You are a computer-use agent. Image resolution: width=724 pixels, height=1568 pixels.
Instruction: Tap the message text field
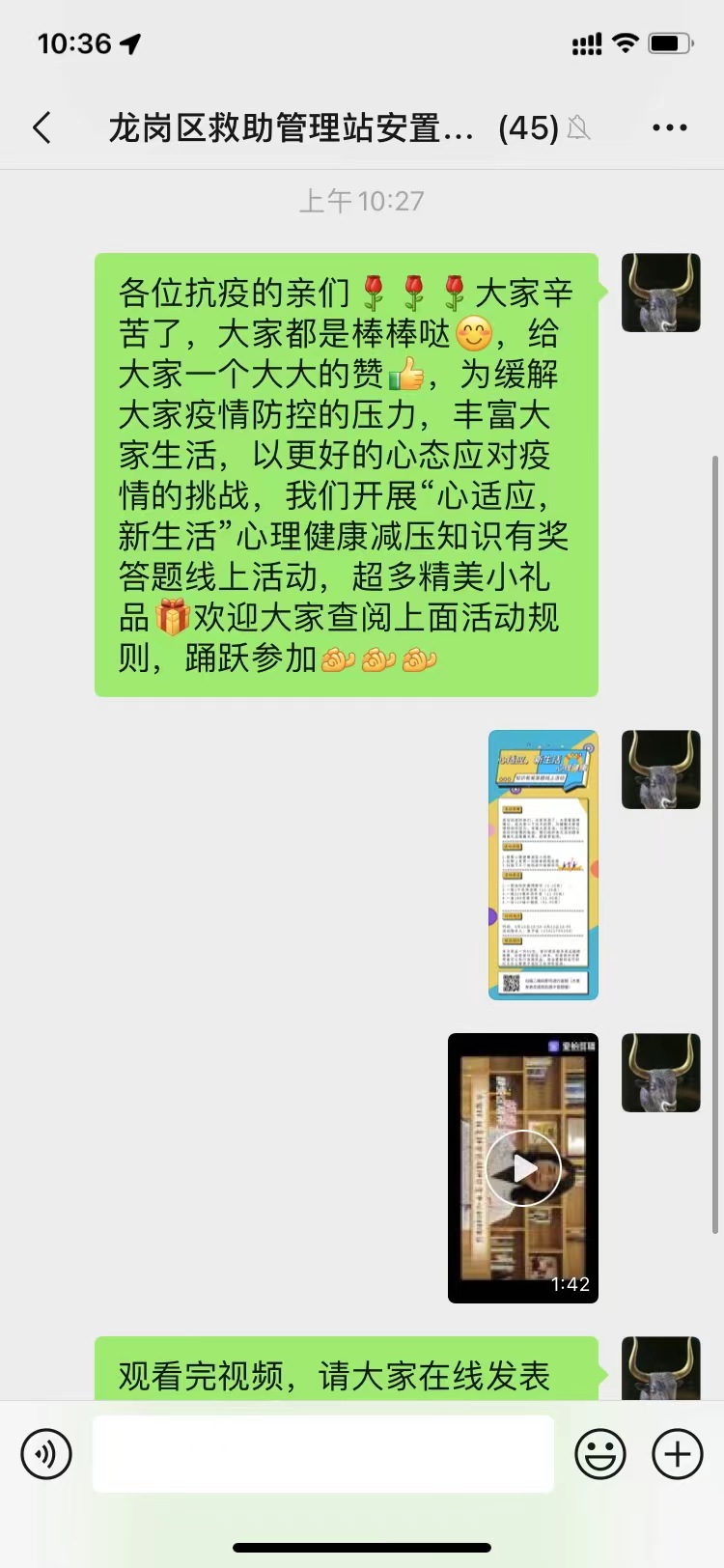tap(323, 1453)
